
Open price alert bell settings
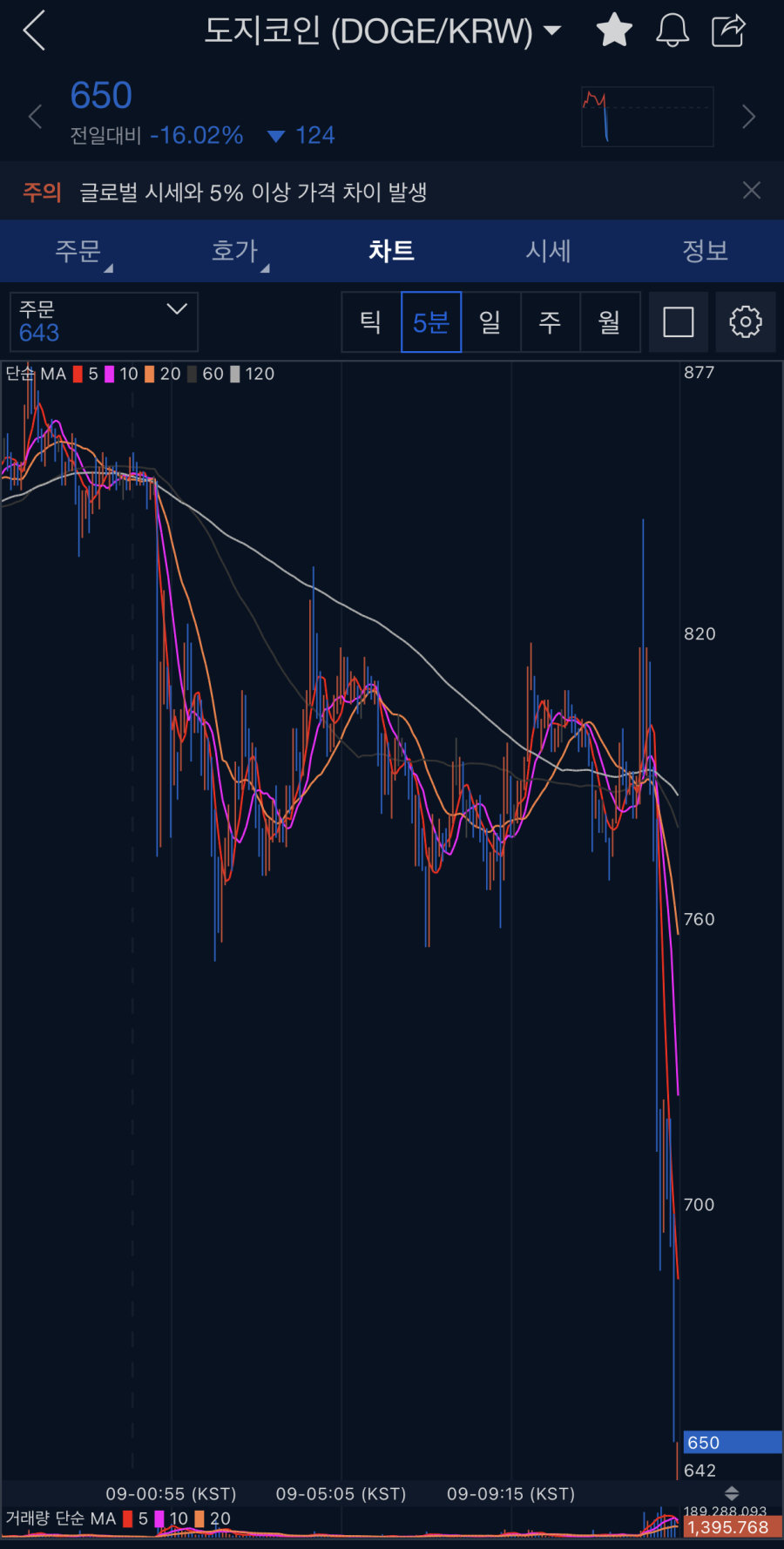coord(672,31)
